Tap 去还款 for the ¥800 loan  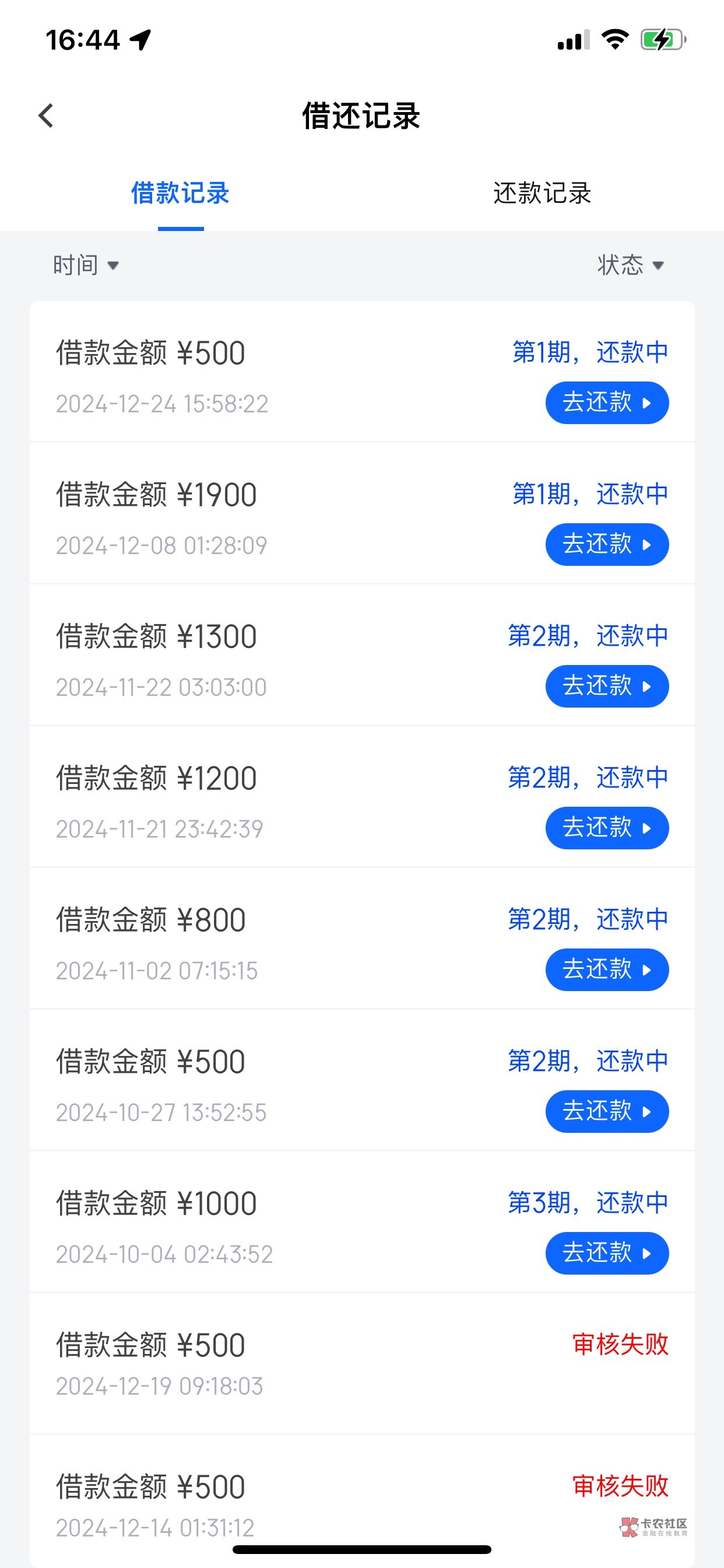tap(607, 970)
